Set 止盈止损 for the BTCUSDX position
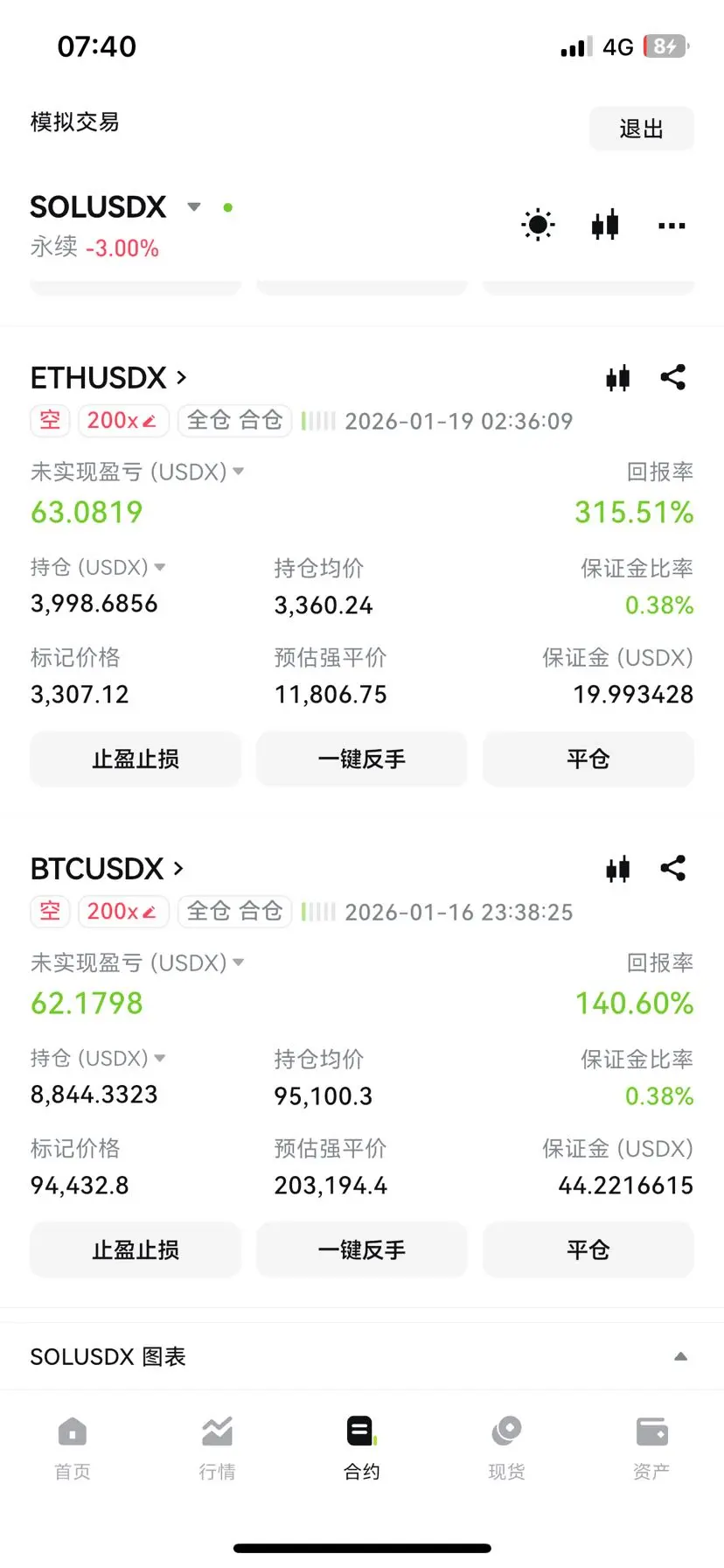The image size is (724, 1568). point(136,1249)
